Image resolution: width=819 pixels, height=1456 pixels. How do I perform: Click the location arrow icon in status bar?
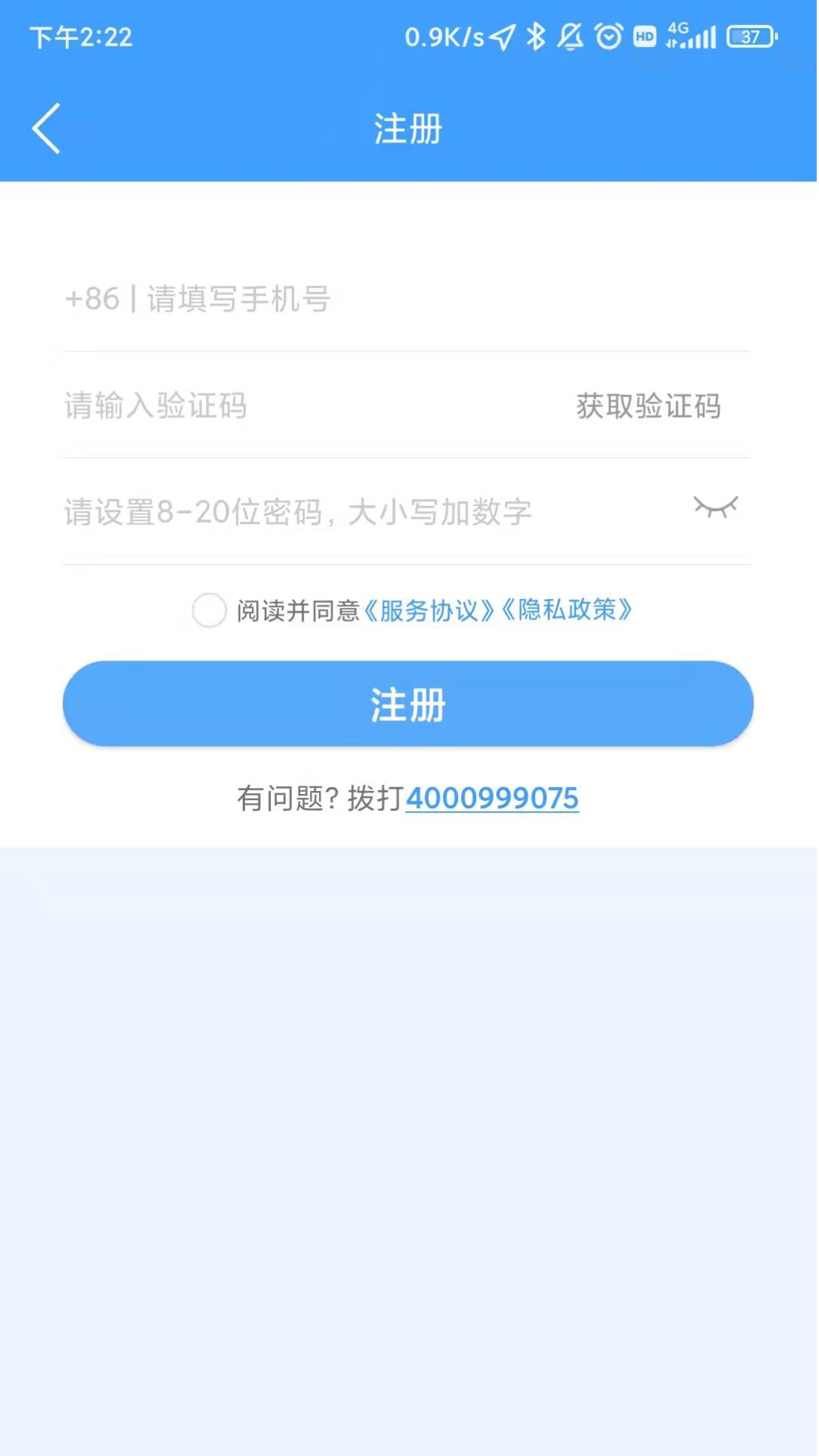click(501, 36)
